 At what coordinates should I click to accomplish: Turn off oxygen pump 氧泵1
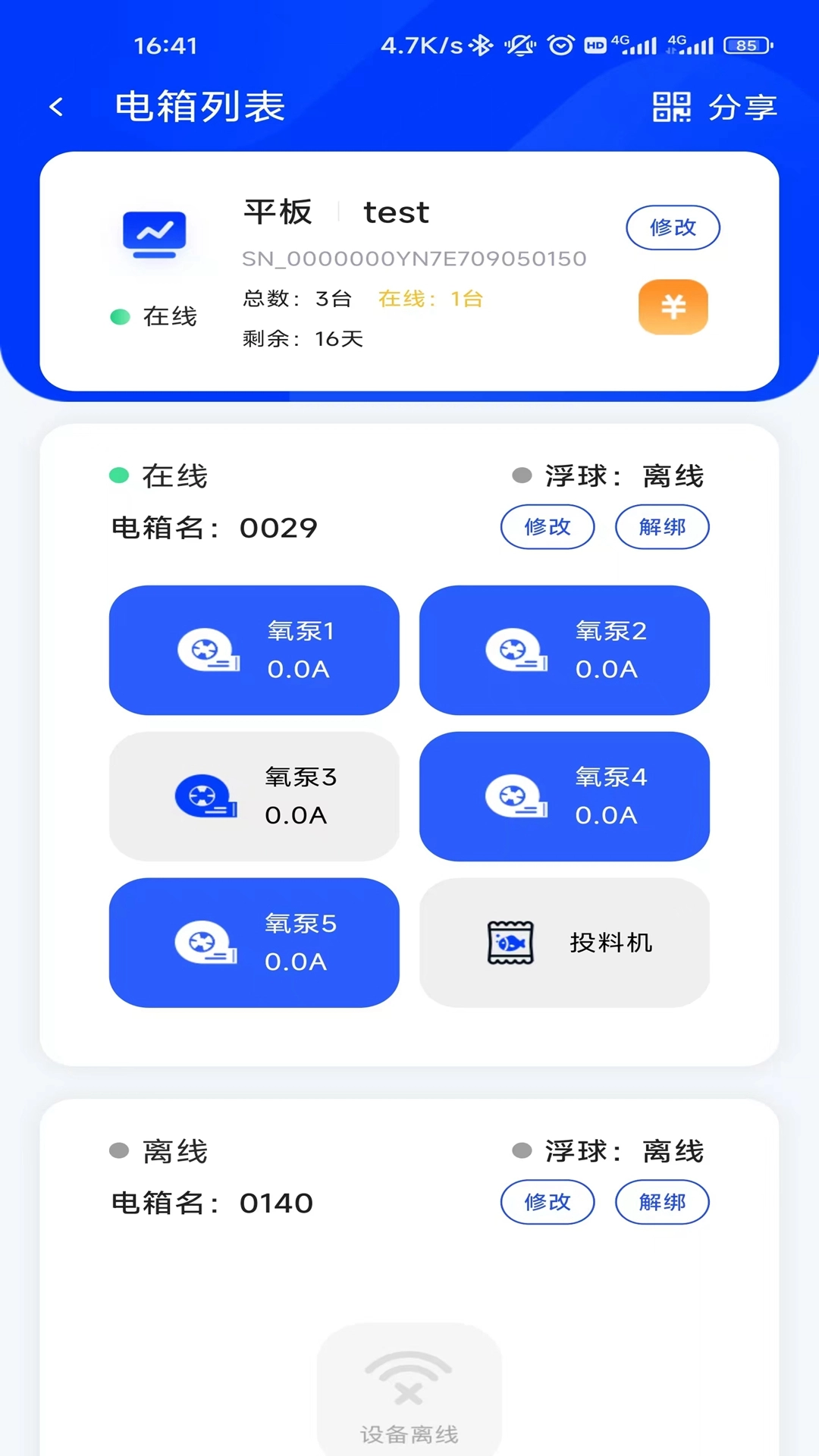pos(254,650)
